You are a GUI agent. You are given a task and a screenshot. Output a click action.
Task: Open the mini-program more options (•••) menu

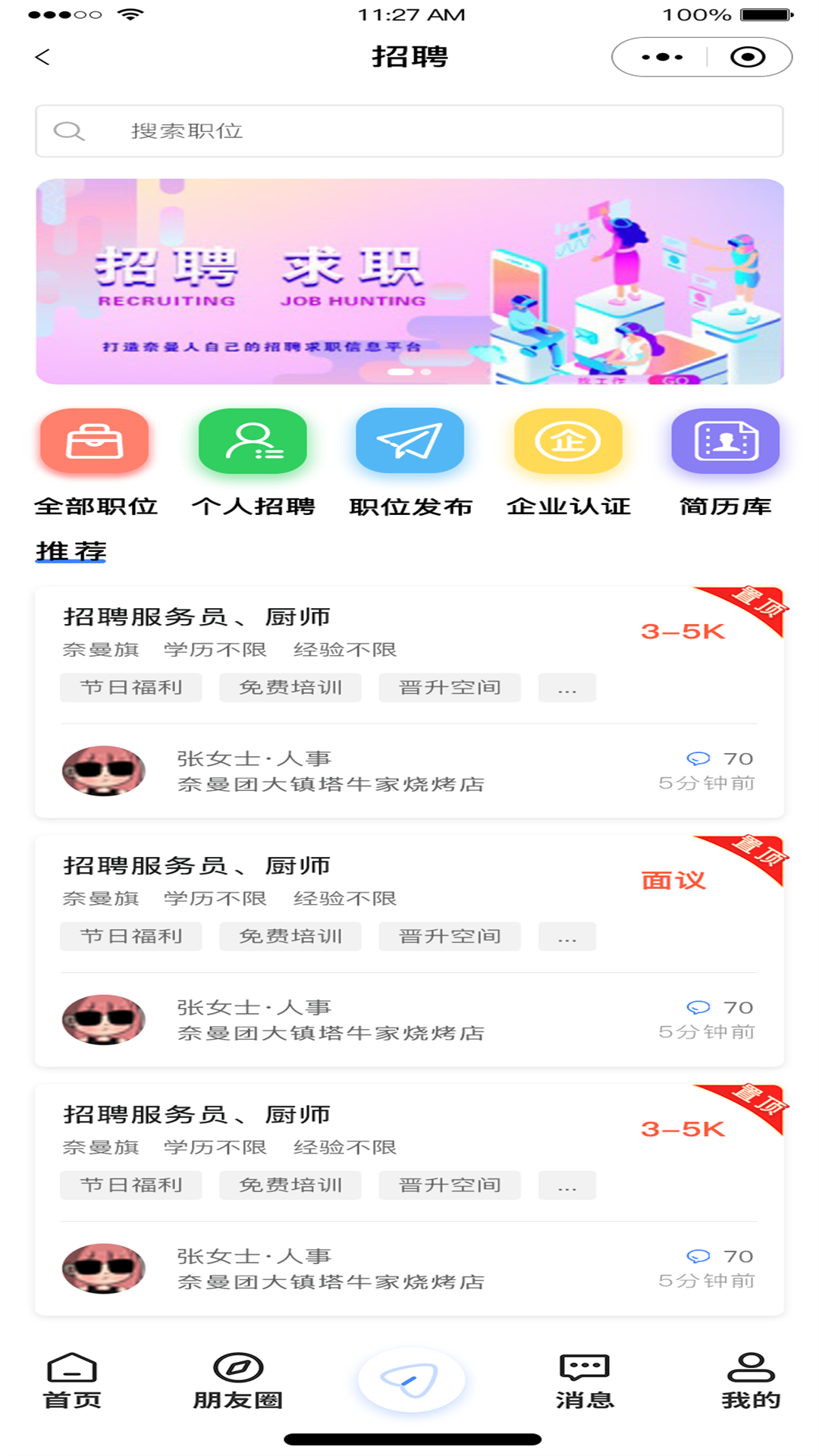click(661, 56)
